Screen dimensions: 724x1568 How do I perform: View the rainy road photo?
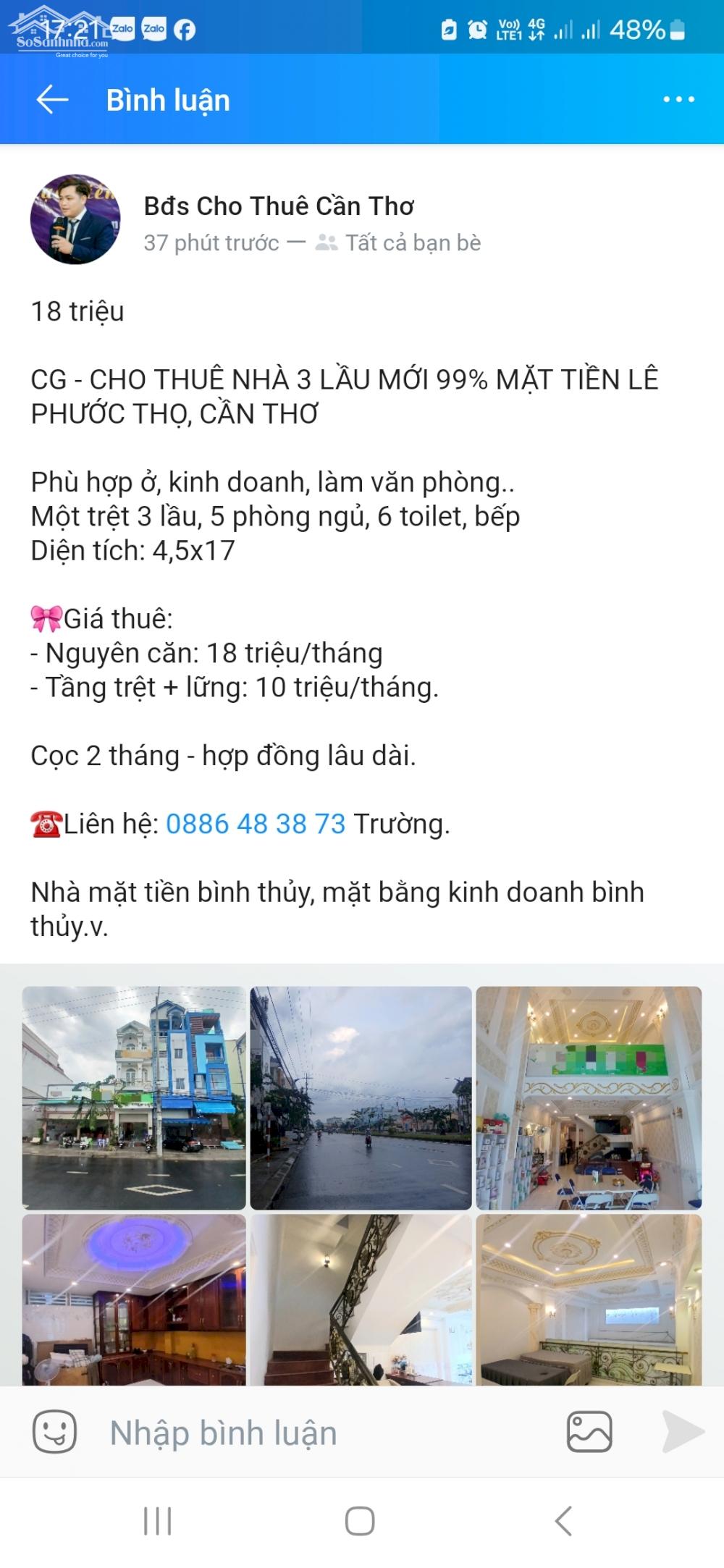point(361,1097)
